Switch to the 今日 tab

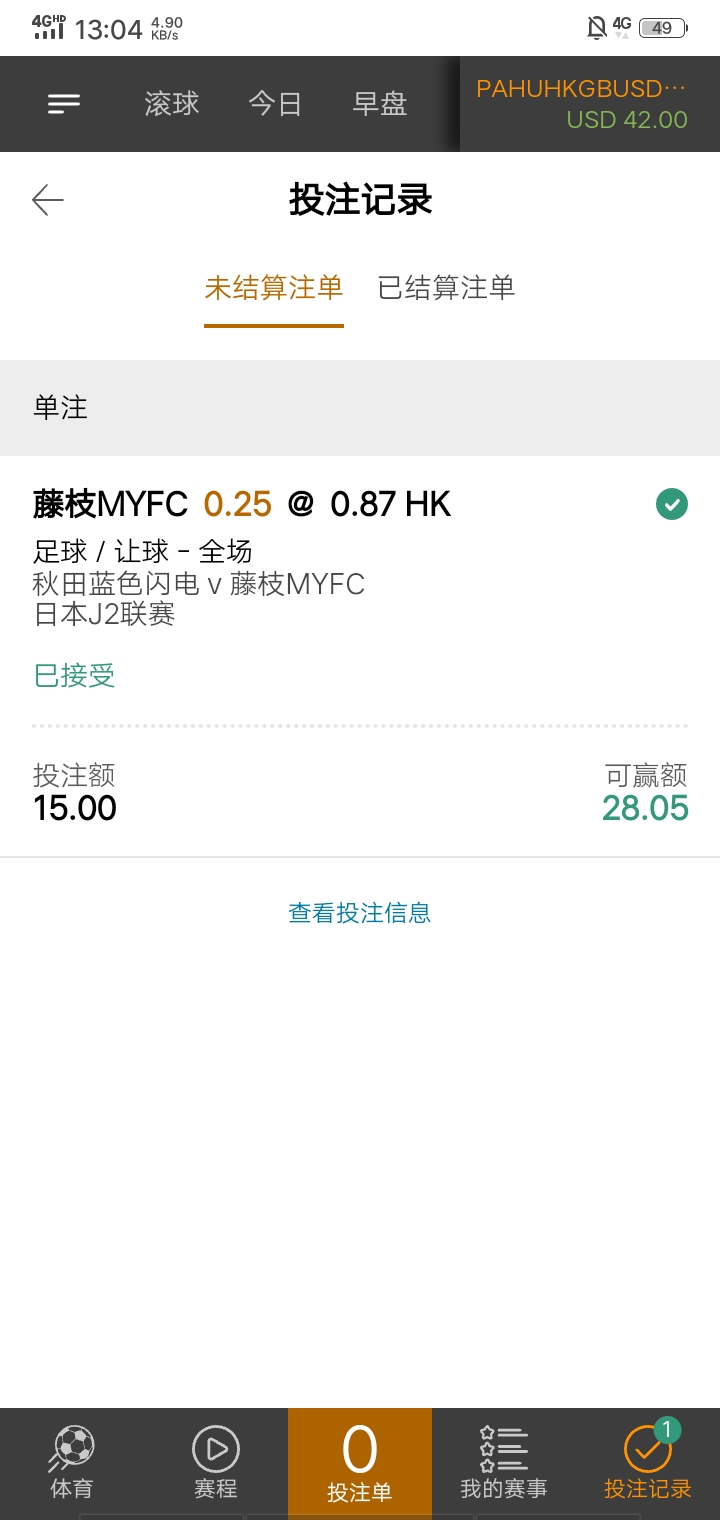(275, 104)
